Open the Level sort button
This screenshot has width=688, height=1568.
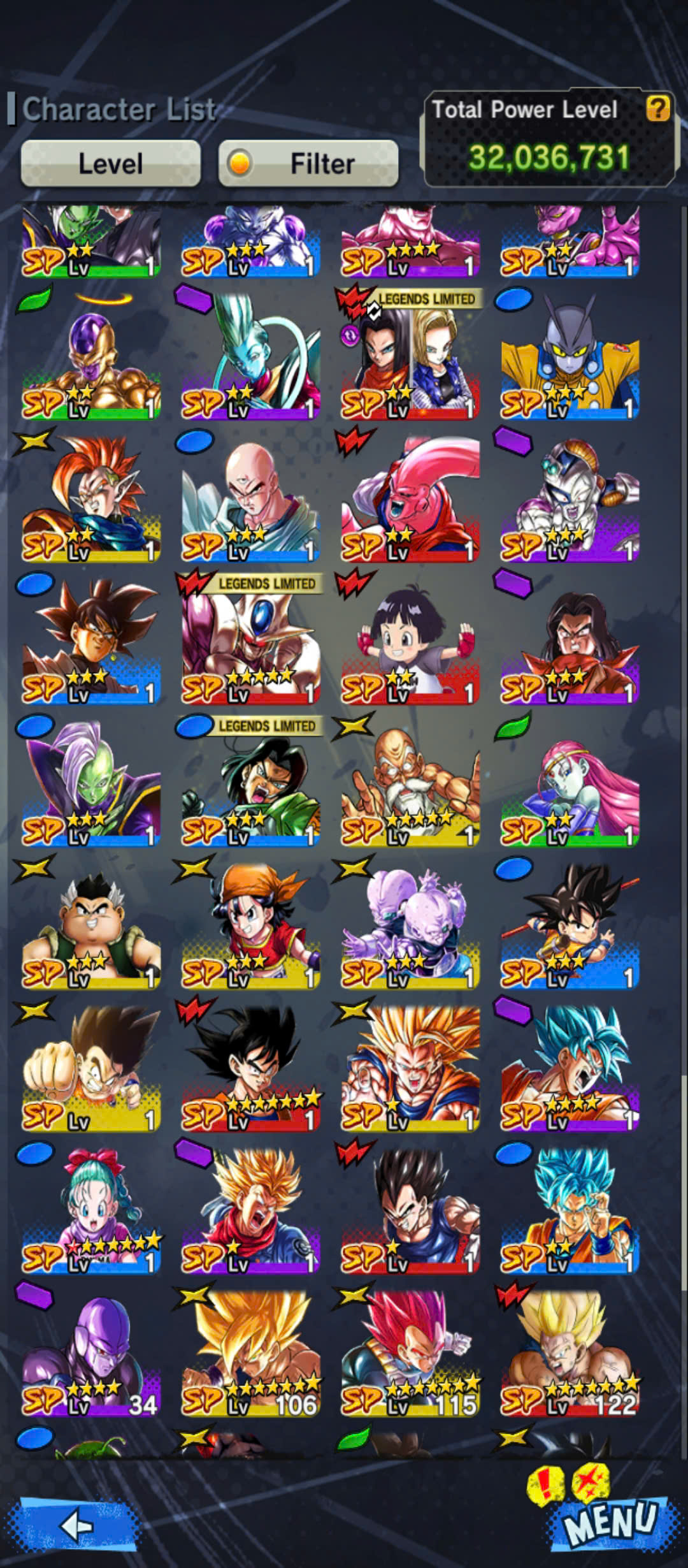pos(111,163)
